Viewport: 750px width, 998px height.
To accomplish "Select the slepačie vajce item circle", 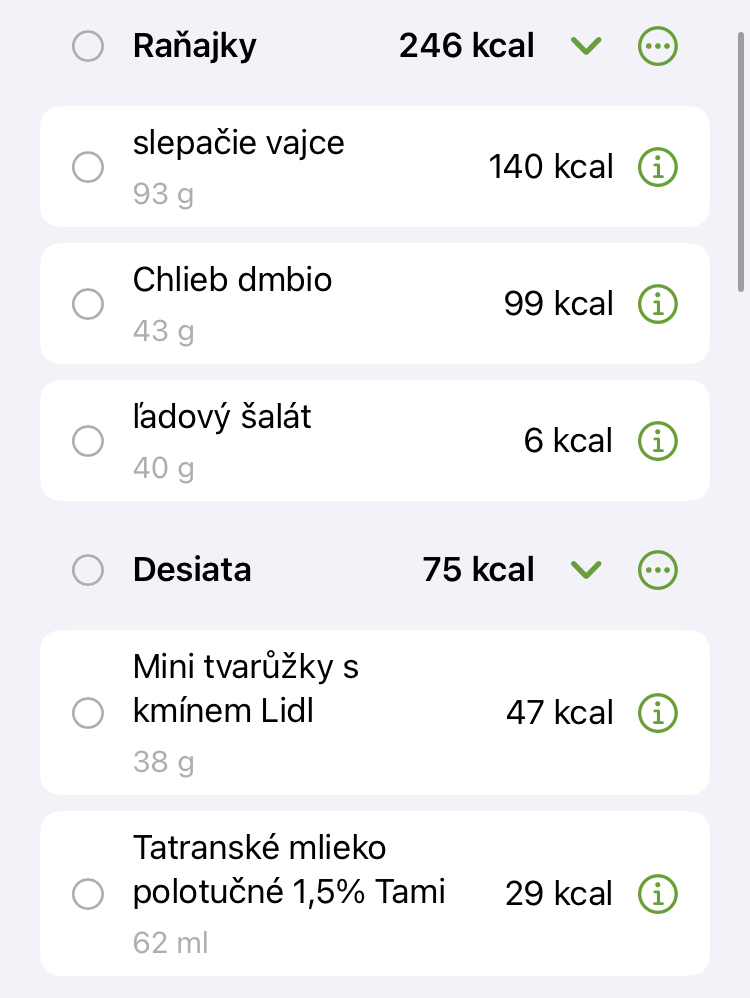I will click(x=88, y=167).
